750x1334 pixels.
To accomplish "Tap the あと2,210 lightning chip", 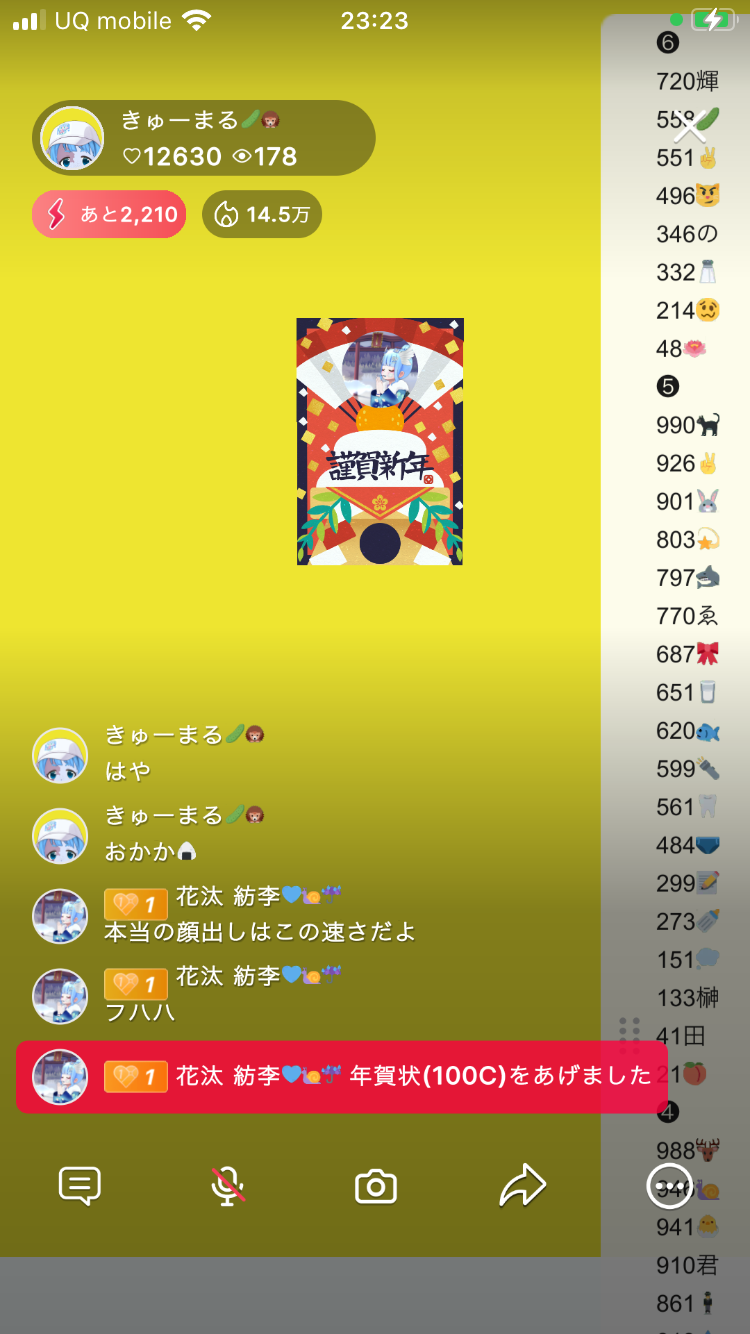I will tap(109, 214).
